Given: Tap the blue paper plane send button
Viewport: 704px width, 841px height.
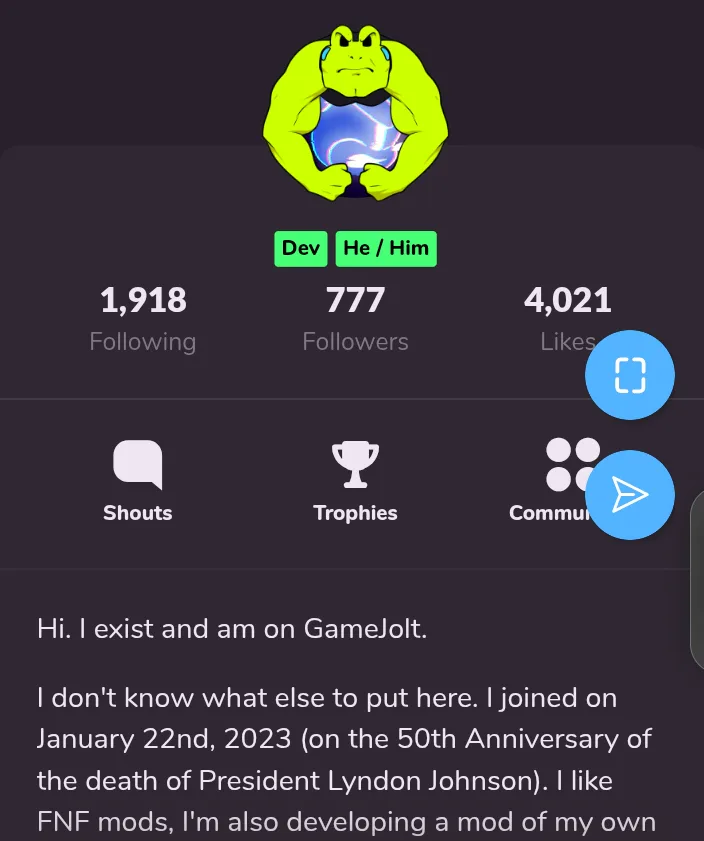Looking at the screenshot, I should [630, 495].
